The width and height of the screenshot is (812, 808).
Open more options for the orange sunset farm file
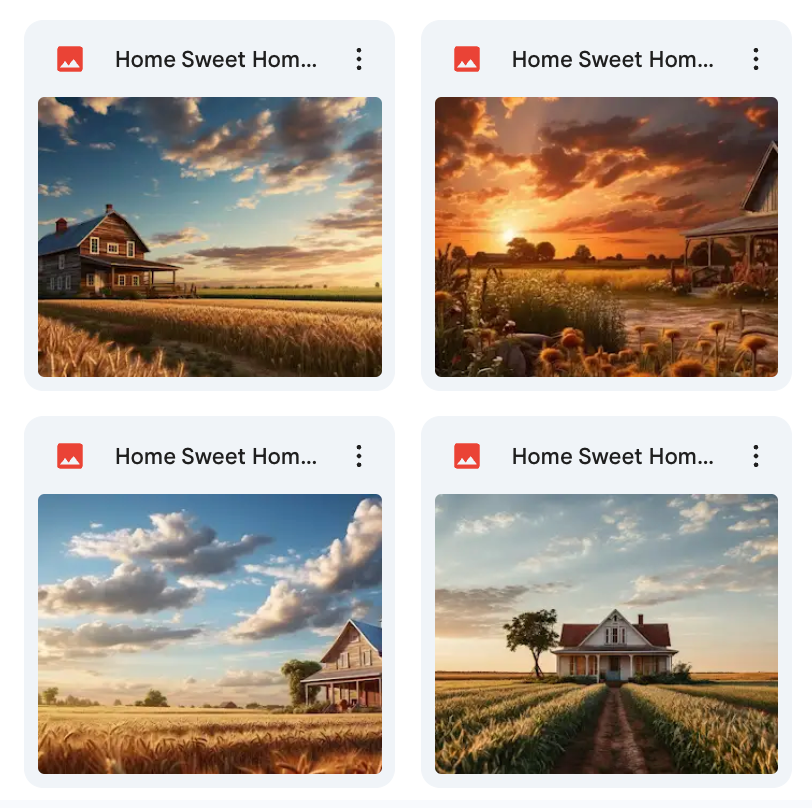tap(756, 59)
